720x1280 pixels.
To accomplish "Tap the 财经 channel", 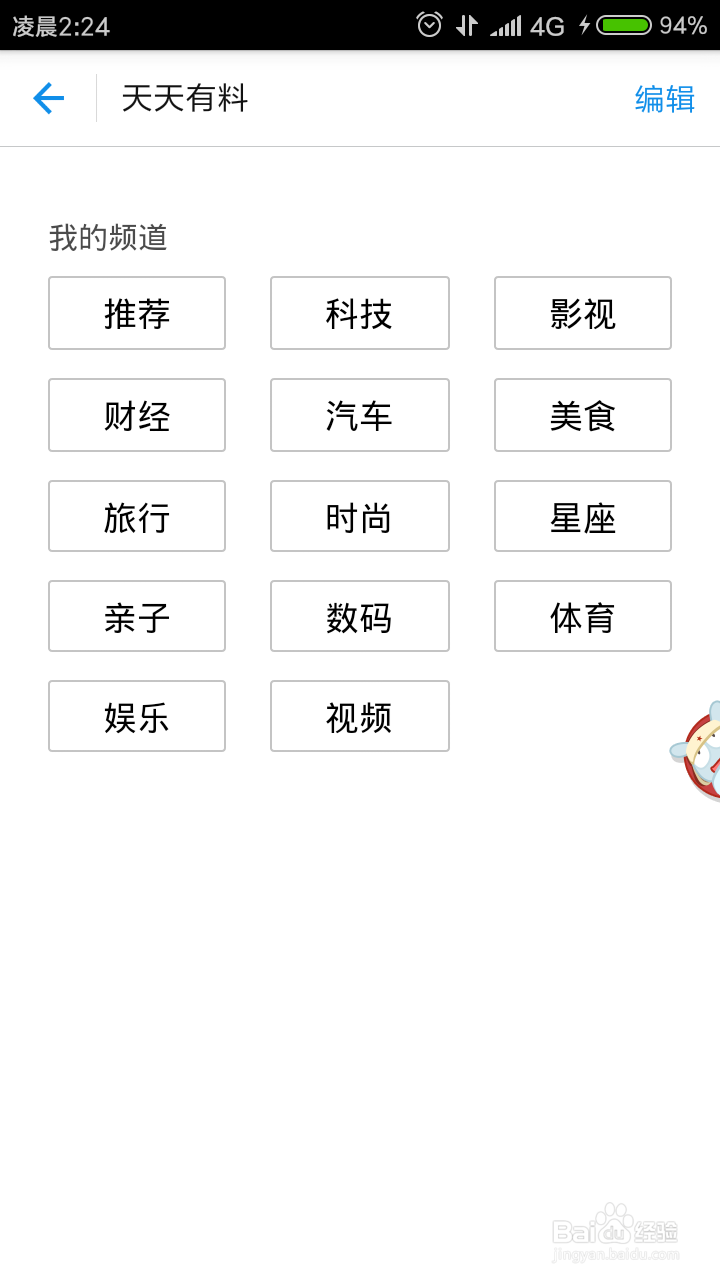I will pos(137,415).
